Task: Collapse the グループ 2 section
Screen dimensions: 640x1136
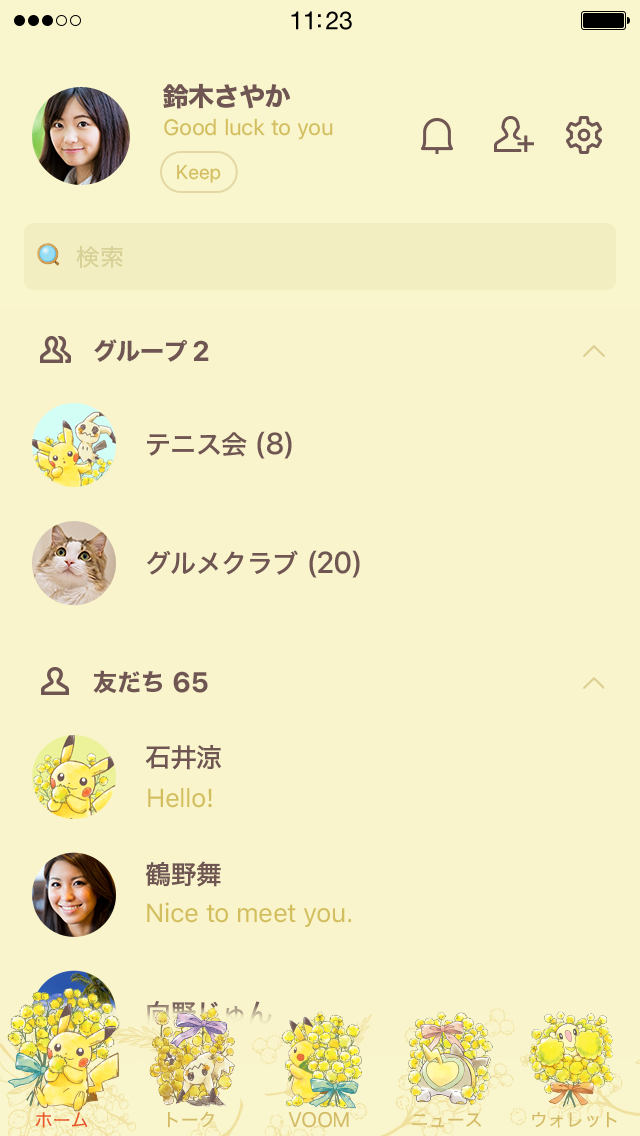Action: (594, 351)
